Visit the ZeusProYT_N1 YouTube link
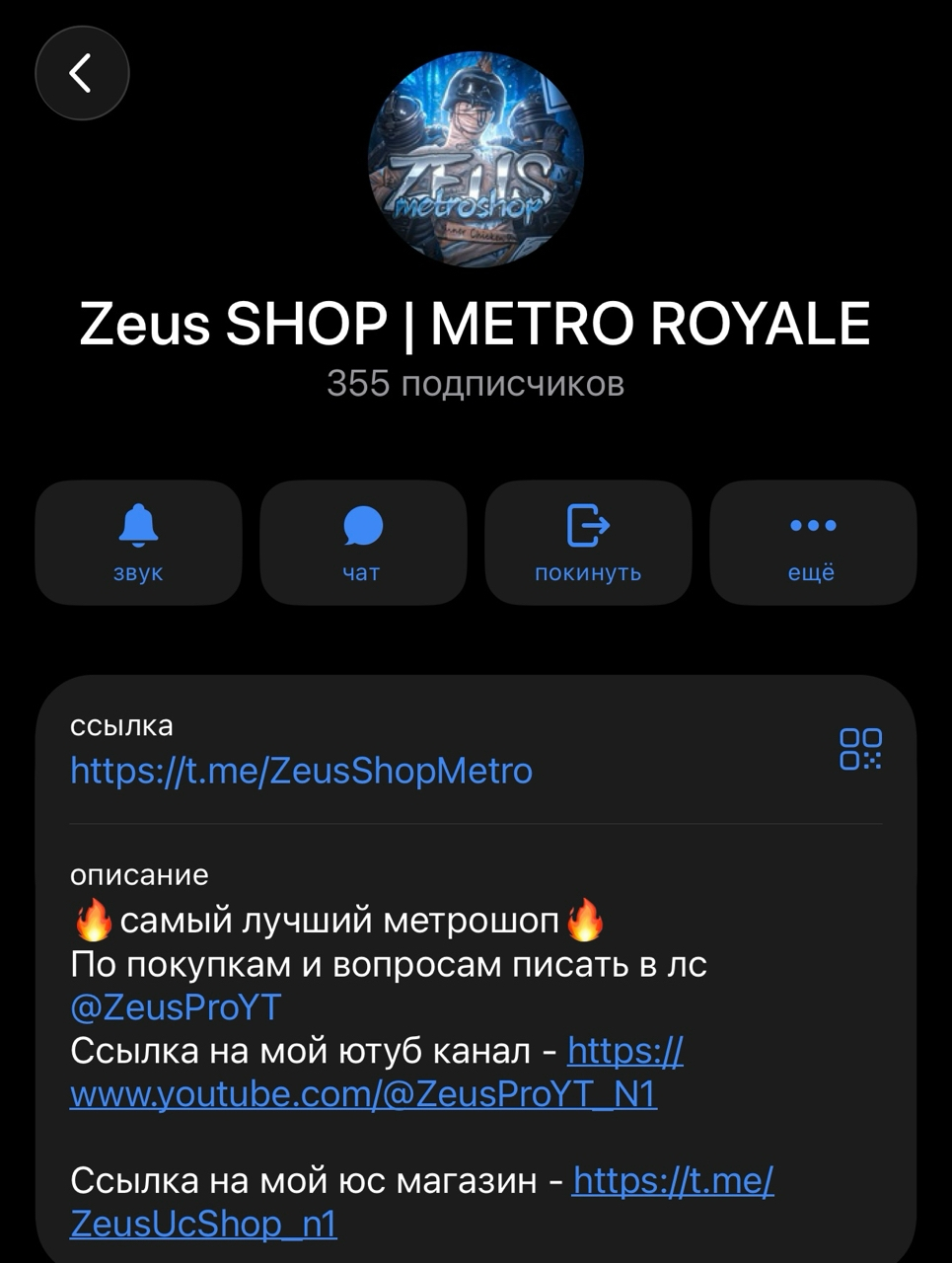 click(363, 1094)
